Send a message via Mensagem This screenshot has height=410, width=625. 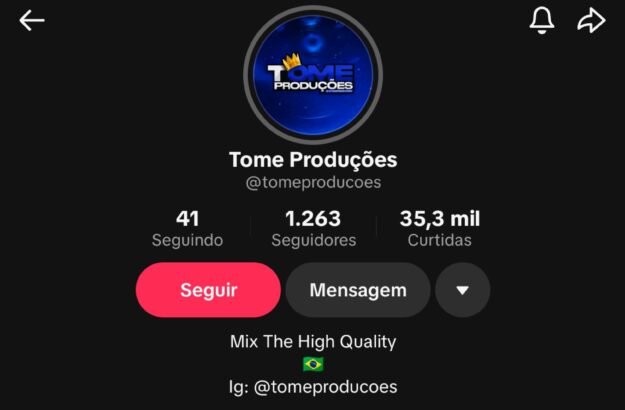[358, 290]
